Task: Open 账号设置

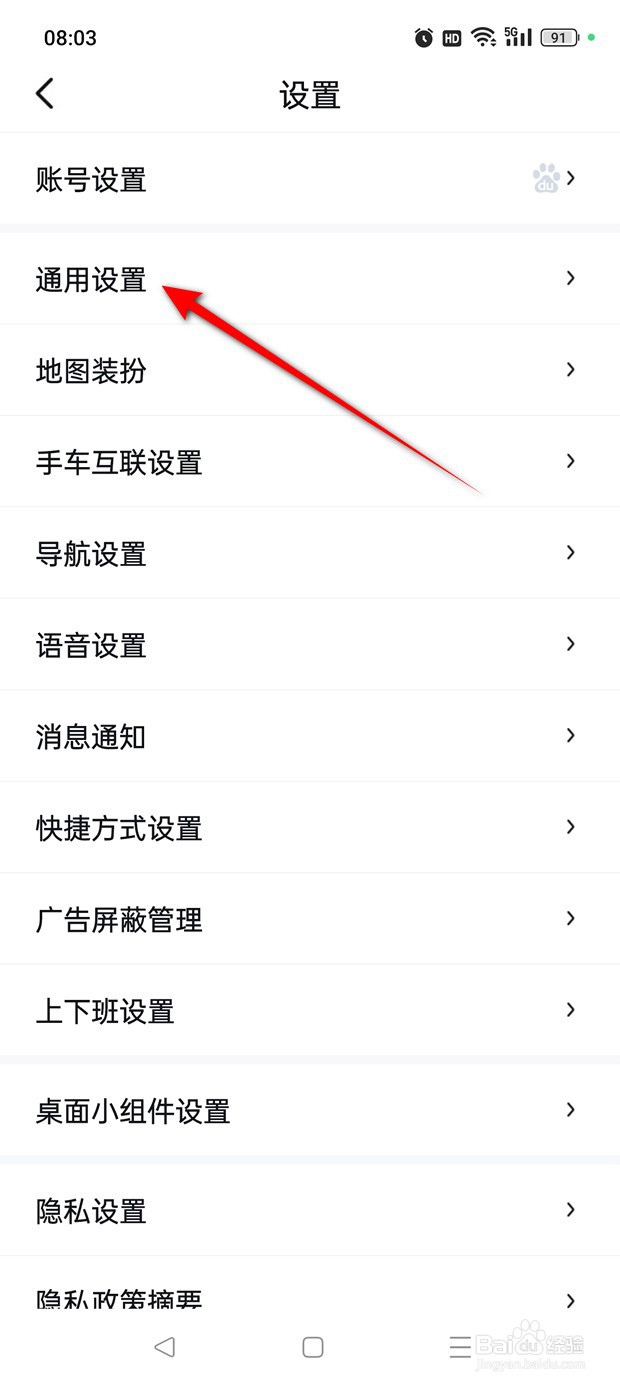Action: tap(310, 179)
